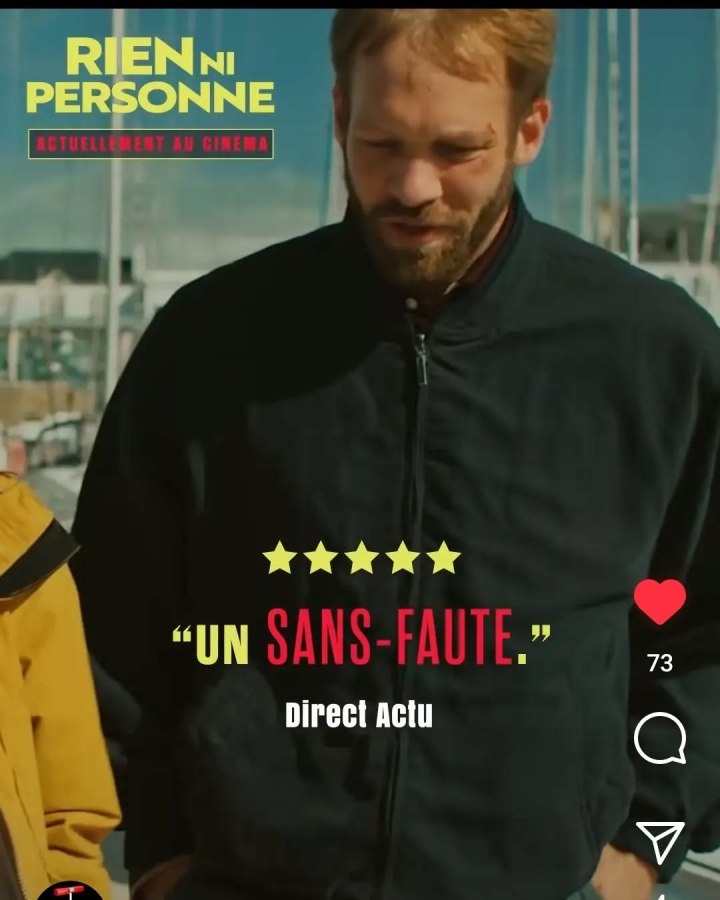This screenshot has height=900, width=720.
Task: Share the reel via paper plane icon
Action: [660, 842]
